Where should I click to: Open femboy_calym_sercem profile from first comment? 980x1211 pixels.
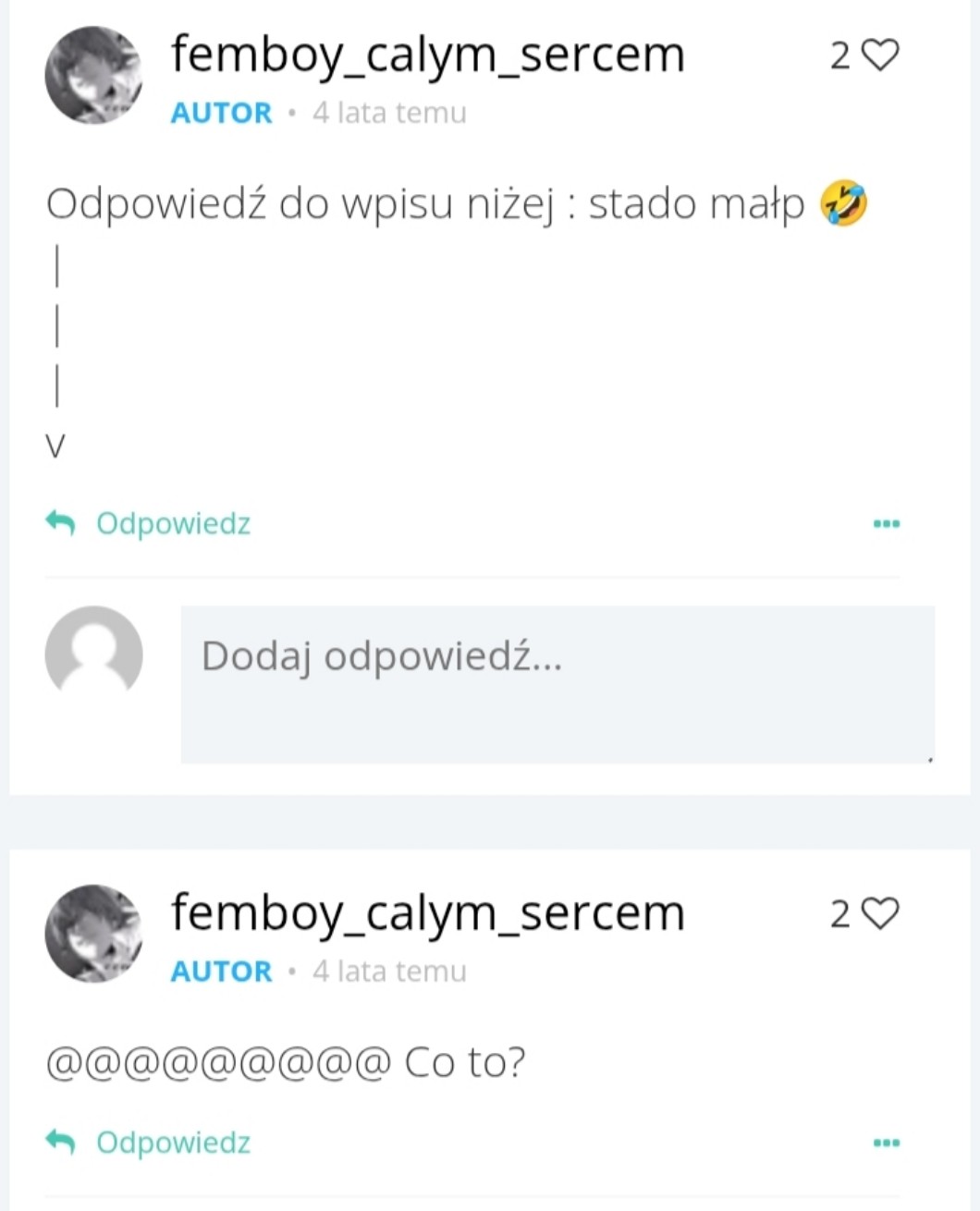point(427,55)
